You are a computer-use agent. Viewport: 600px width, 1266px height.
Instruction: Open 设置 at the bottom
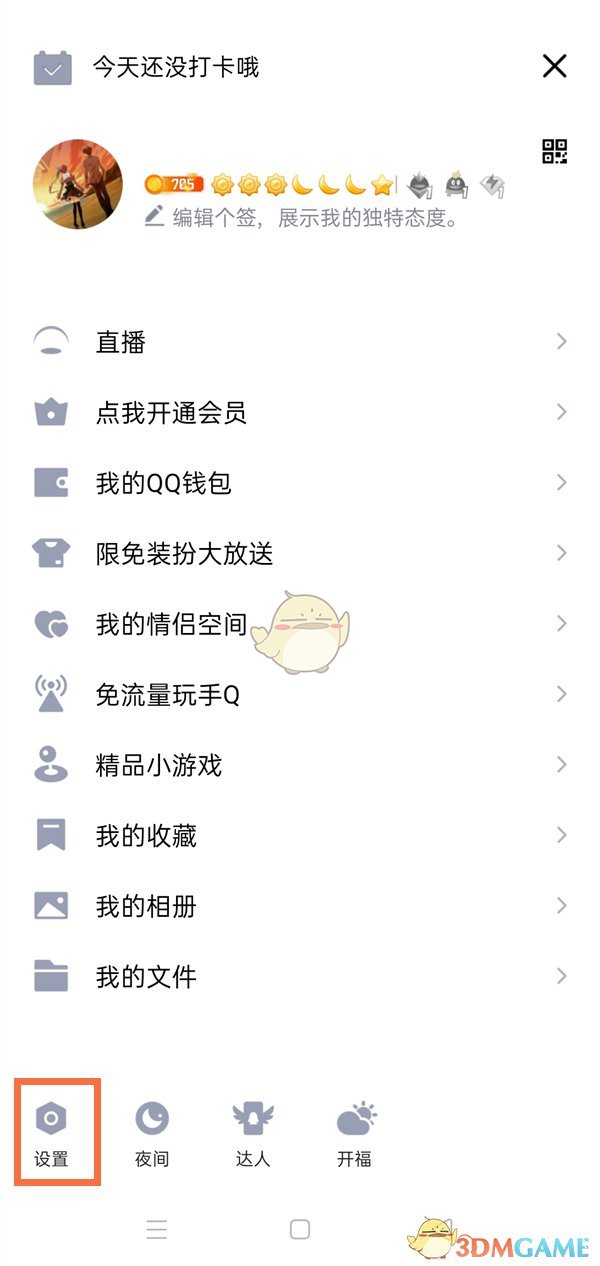click(52, 1133)
